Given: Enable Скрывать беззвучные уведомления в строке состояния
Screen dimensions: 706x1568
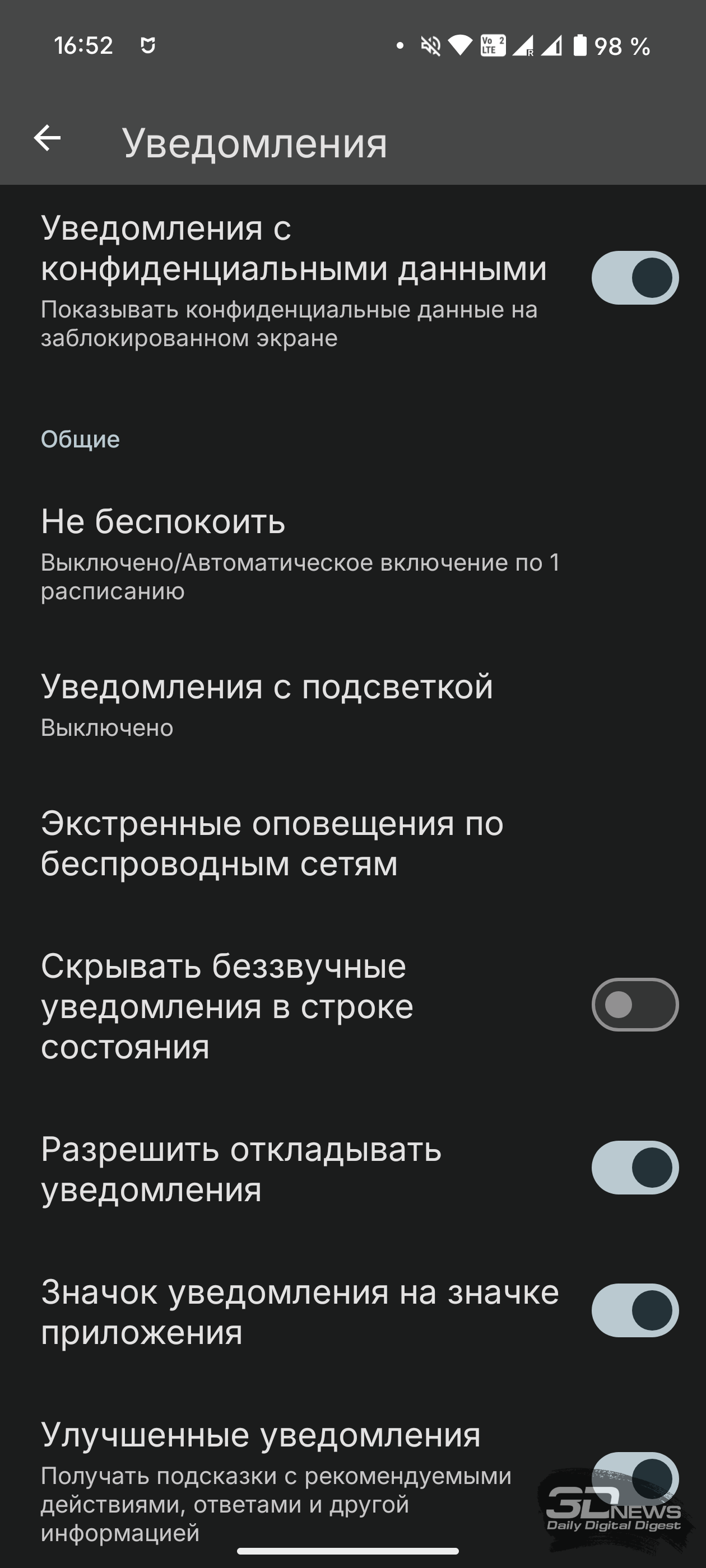Looking at the screenshot, I should point(635,1004).
